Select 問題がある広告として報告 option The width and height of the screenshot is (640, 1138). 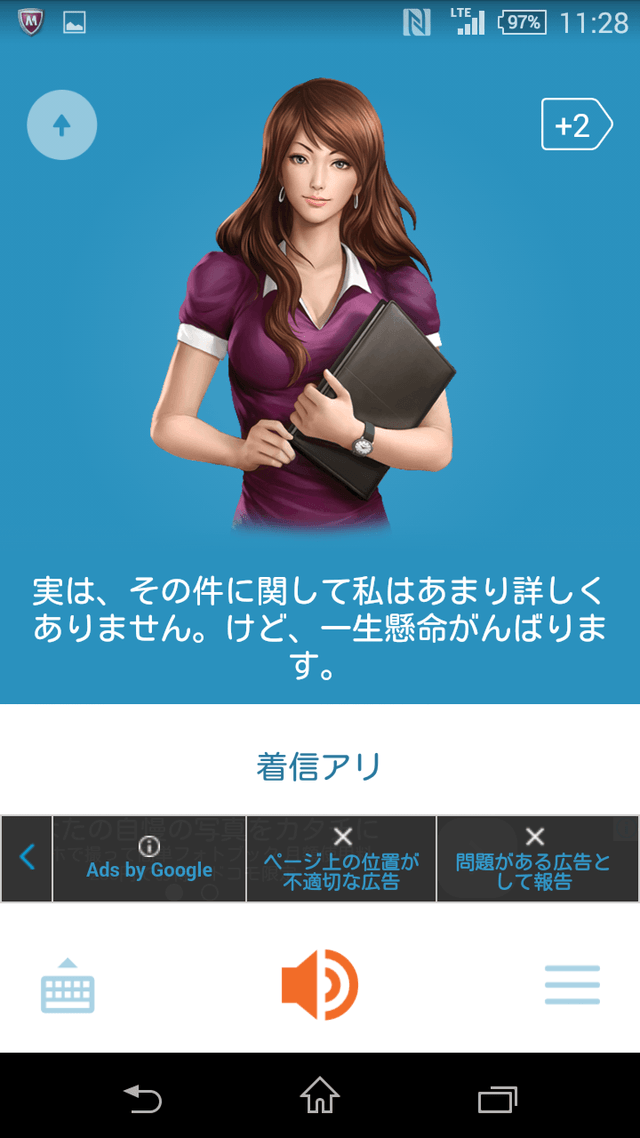click(x=534, y=859)
